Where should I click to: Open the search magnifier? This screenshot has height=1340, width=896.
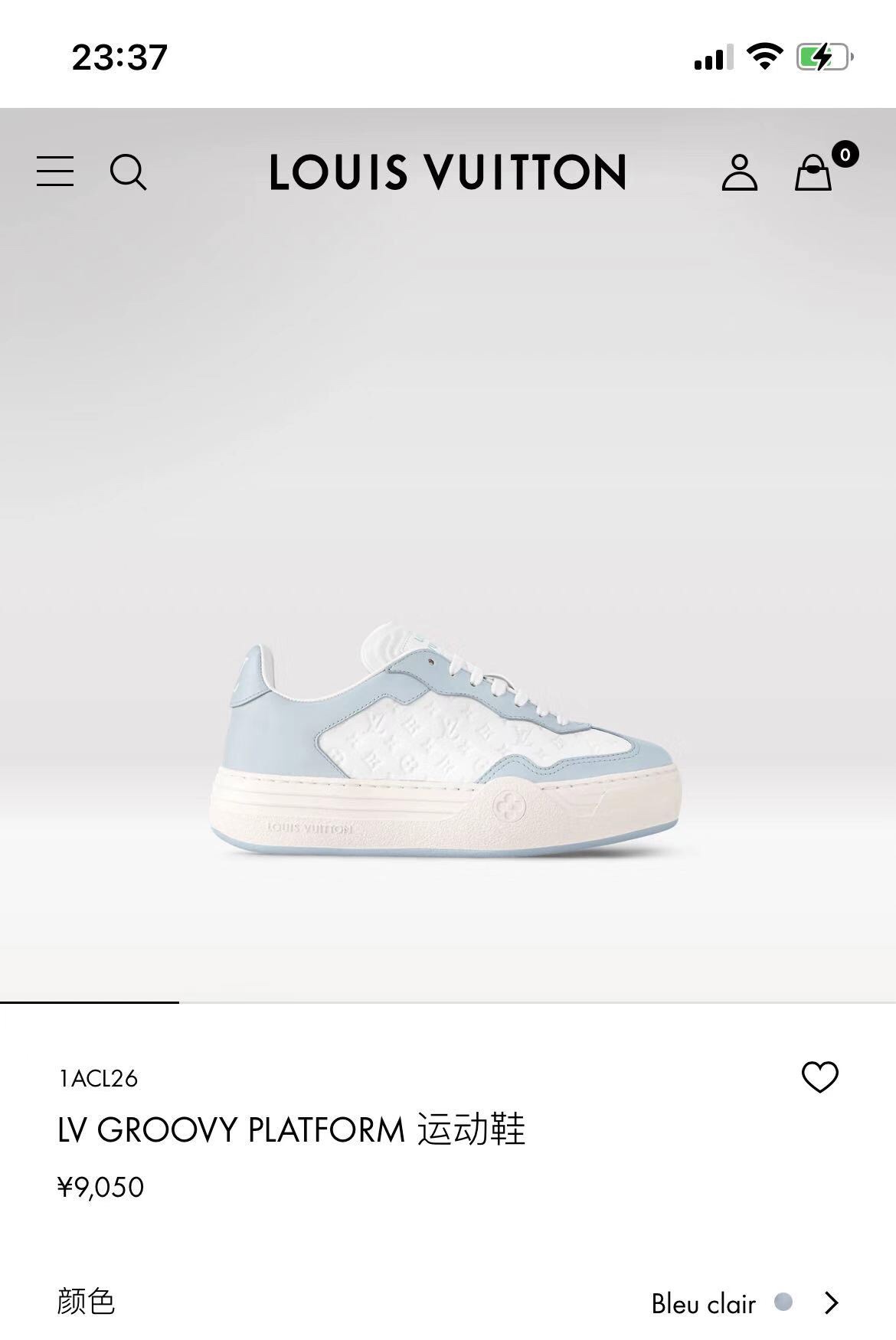point(128,172)
